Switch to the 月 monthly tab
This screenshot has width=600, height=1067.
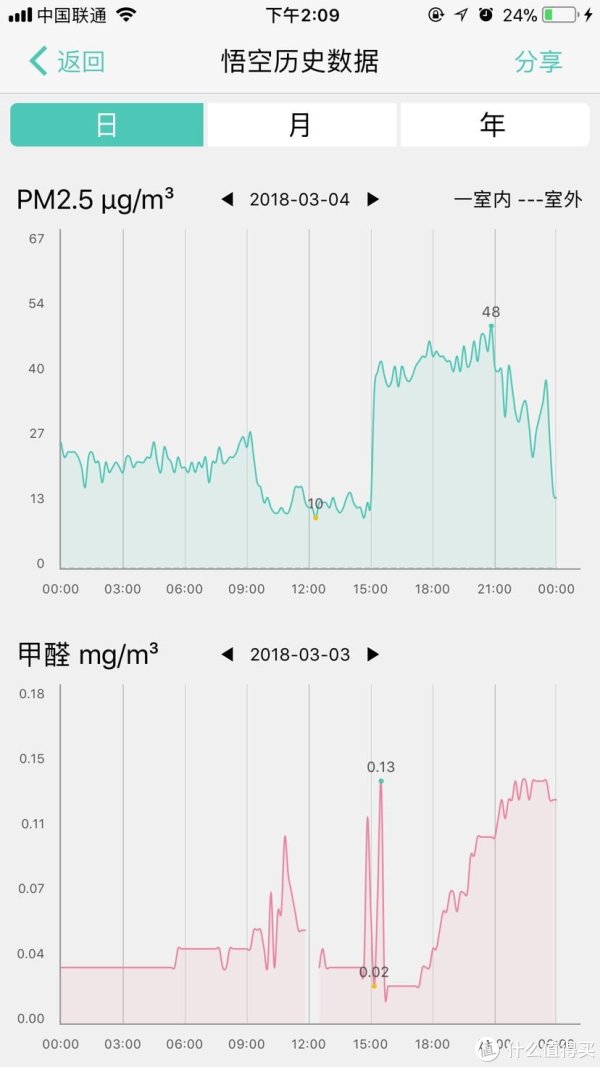point(301,125)
